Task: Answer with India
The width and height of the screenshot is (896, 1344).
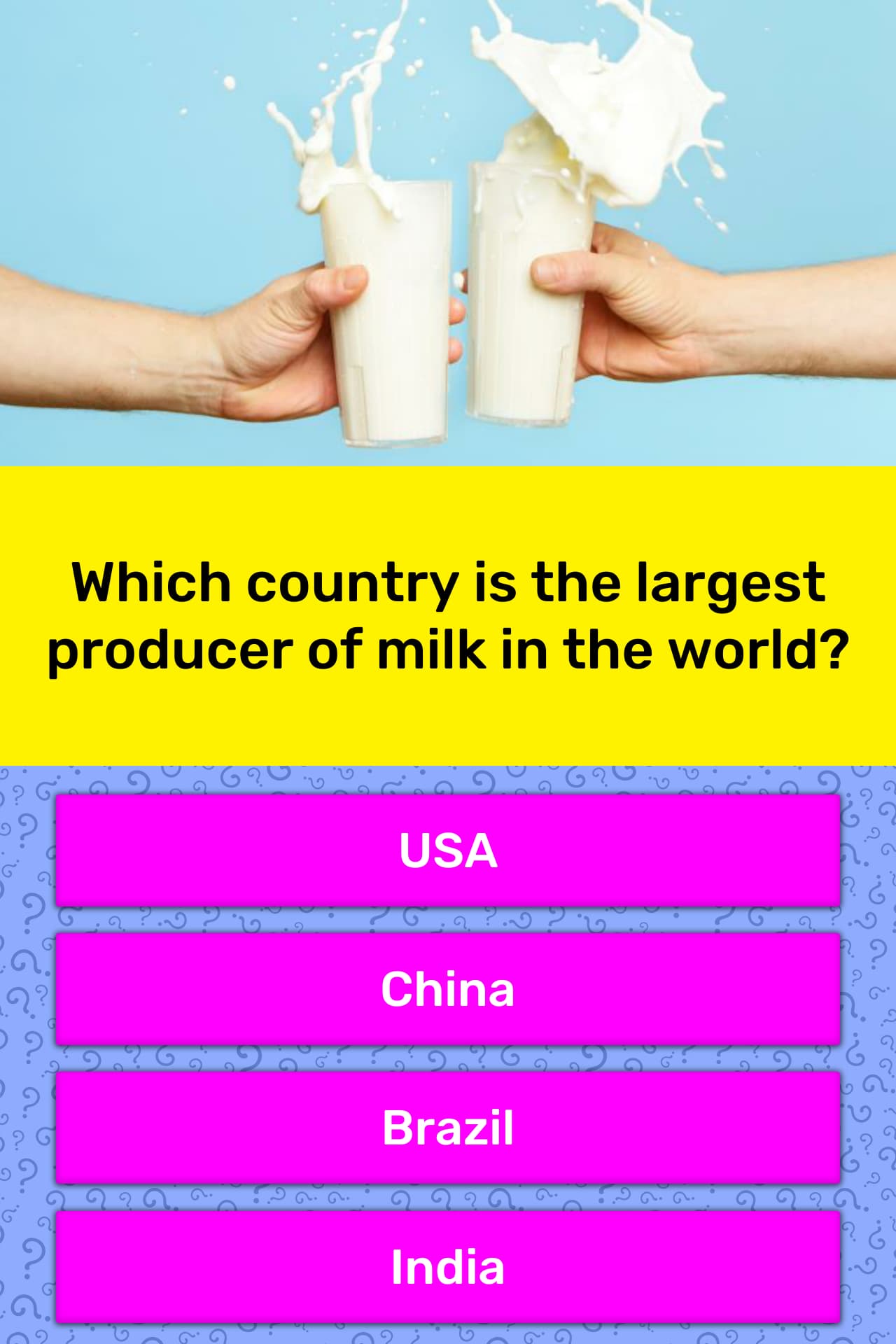Action: click(448, 1267)
